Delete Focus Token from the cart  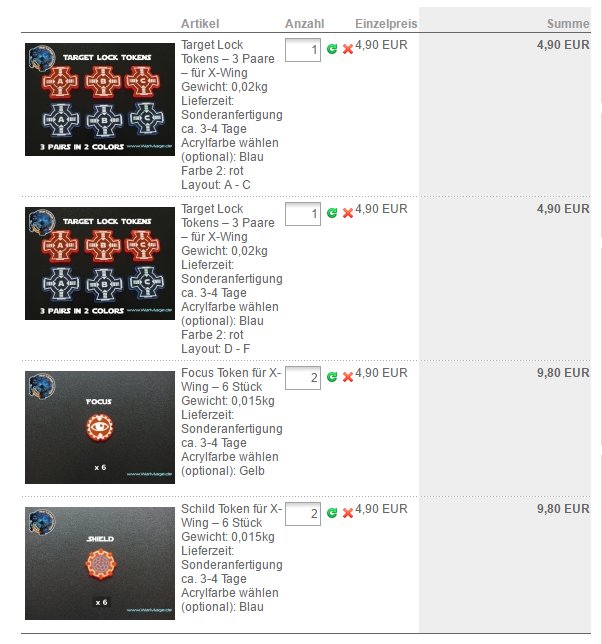pos(347,376)
